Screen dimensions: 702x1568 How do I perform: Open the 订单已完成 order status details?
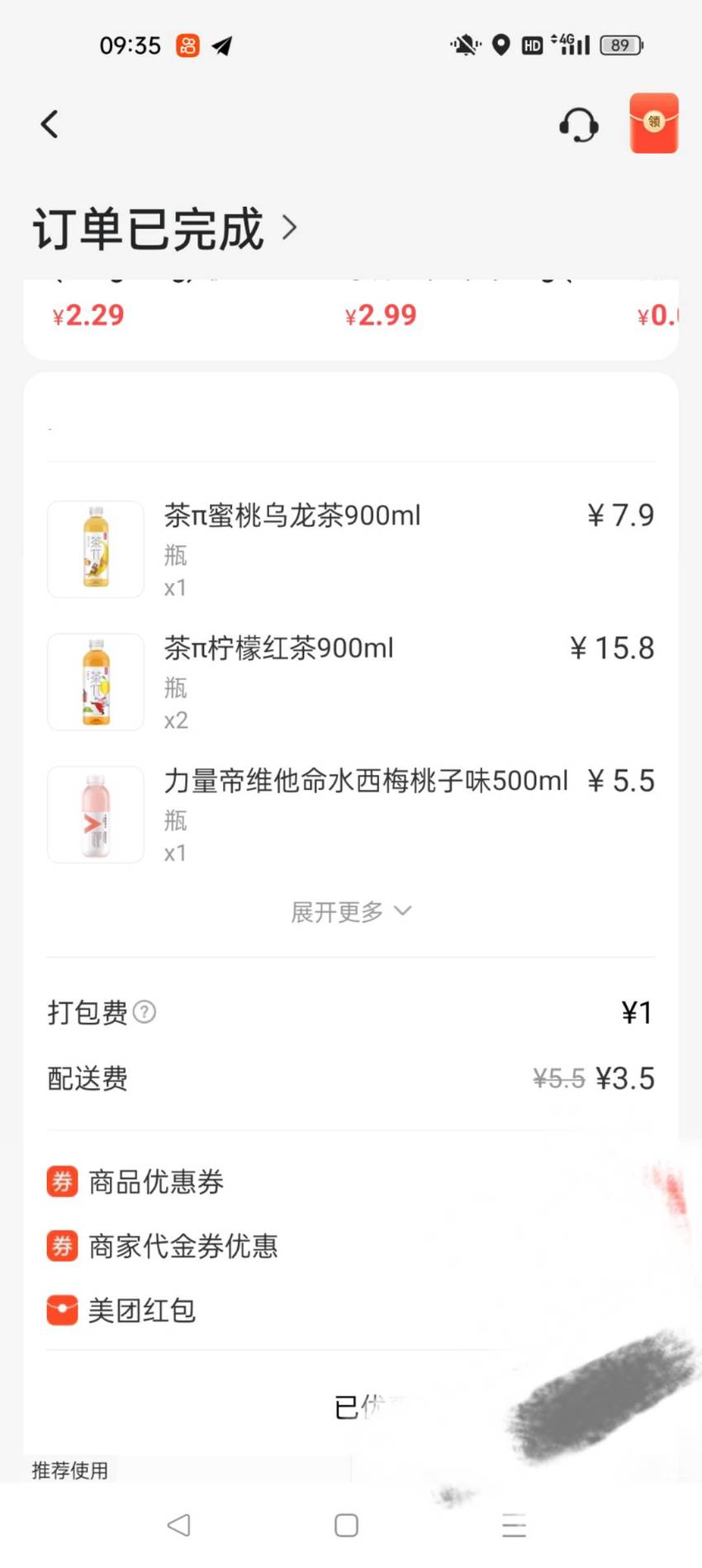pos(165,228)
